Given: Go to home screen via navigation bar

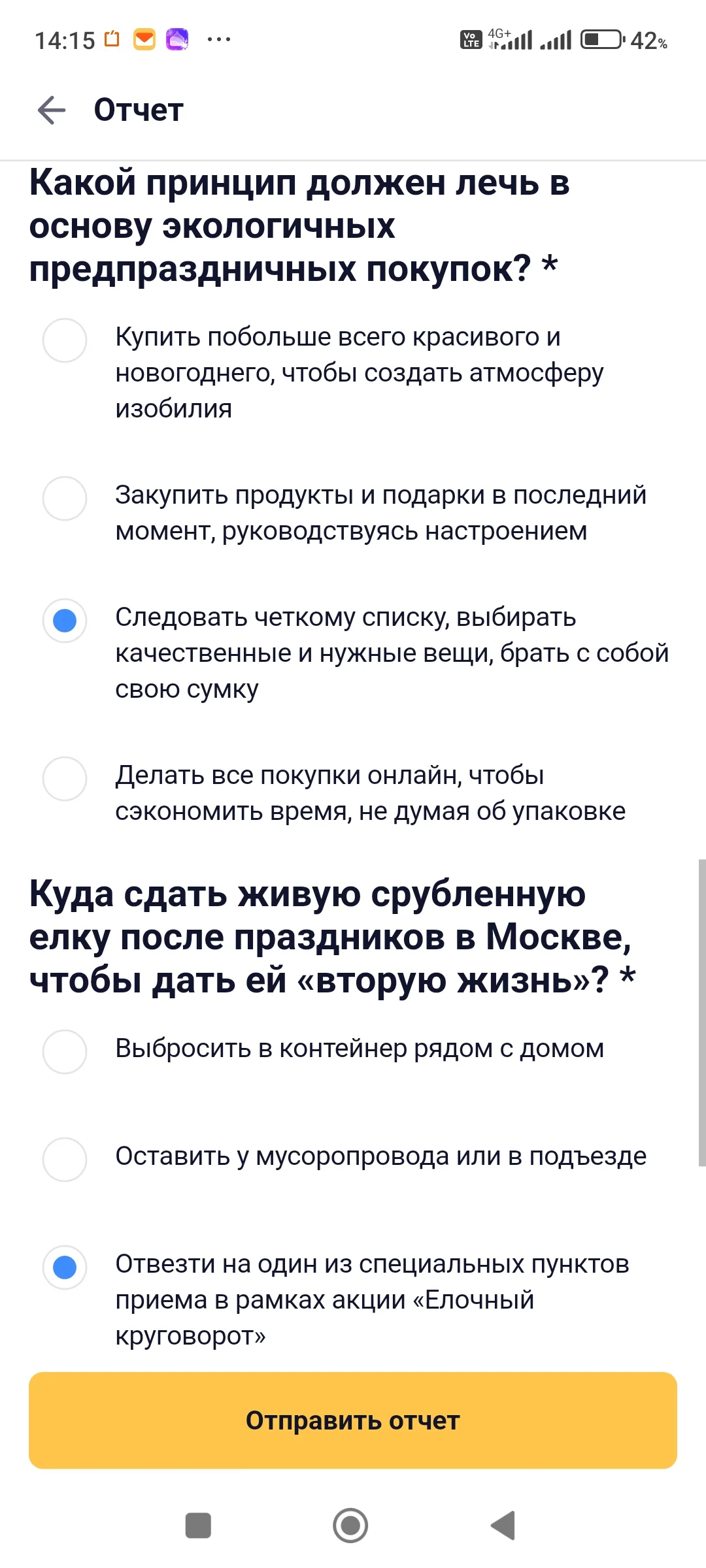Looking at the screenshot, I should [x=350, y=1526].
